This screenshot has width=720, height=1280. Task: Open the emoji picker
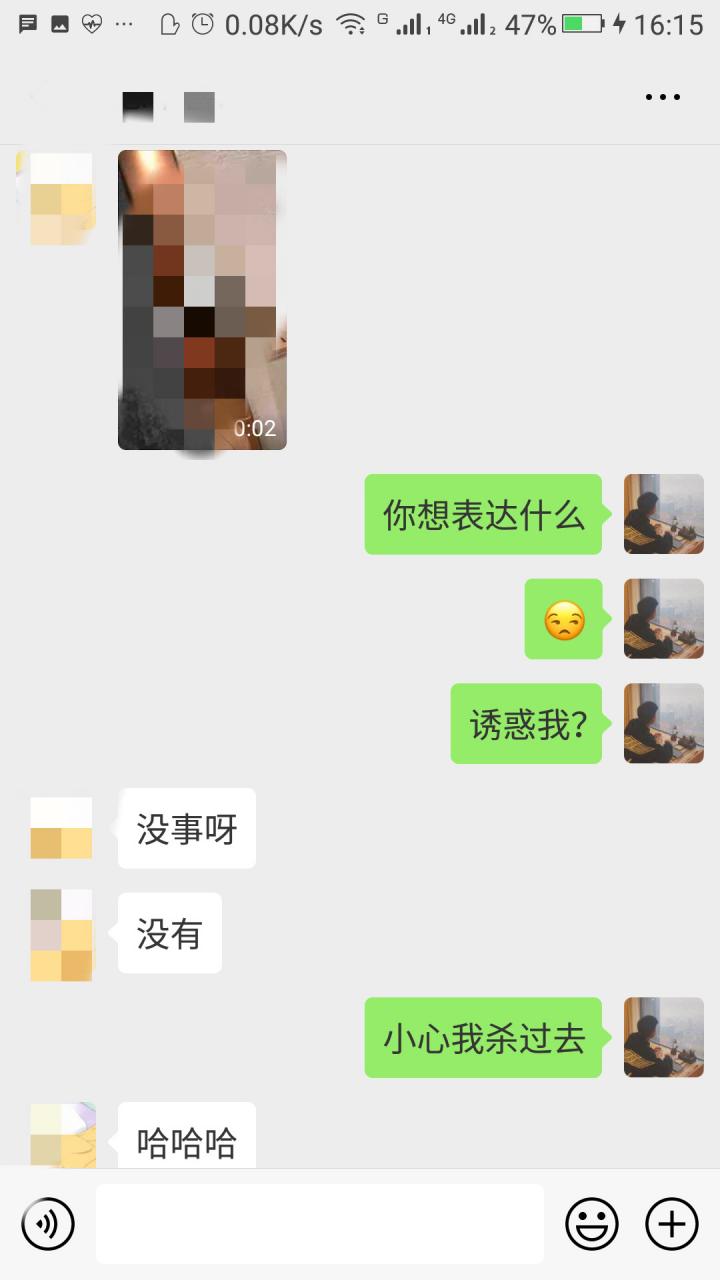tap(591, 1223)
